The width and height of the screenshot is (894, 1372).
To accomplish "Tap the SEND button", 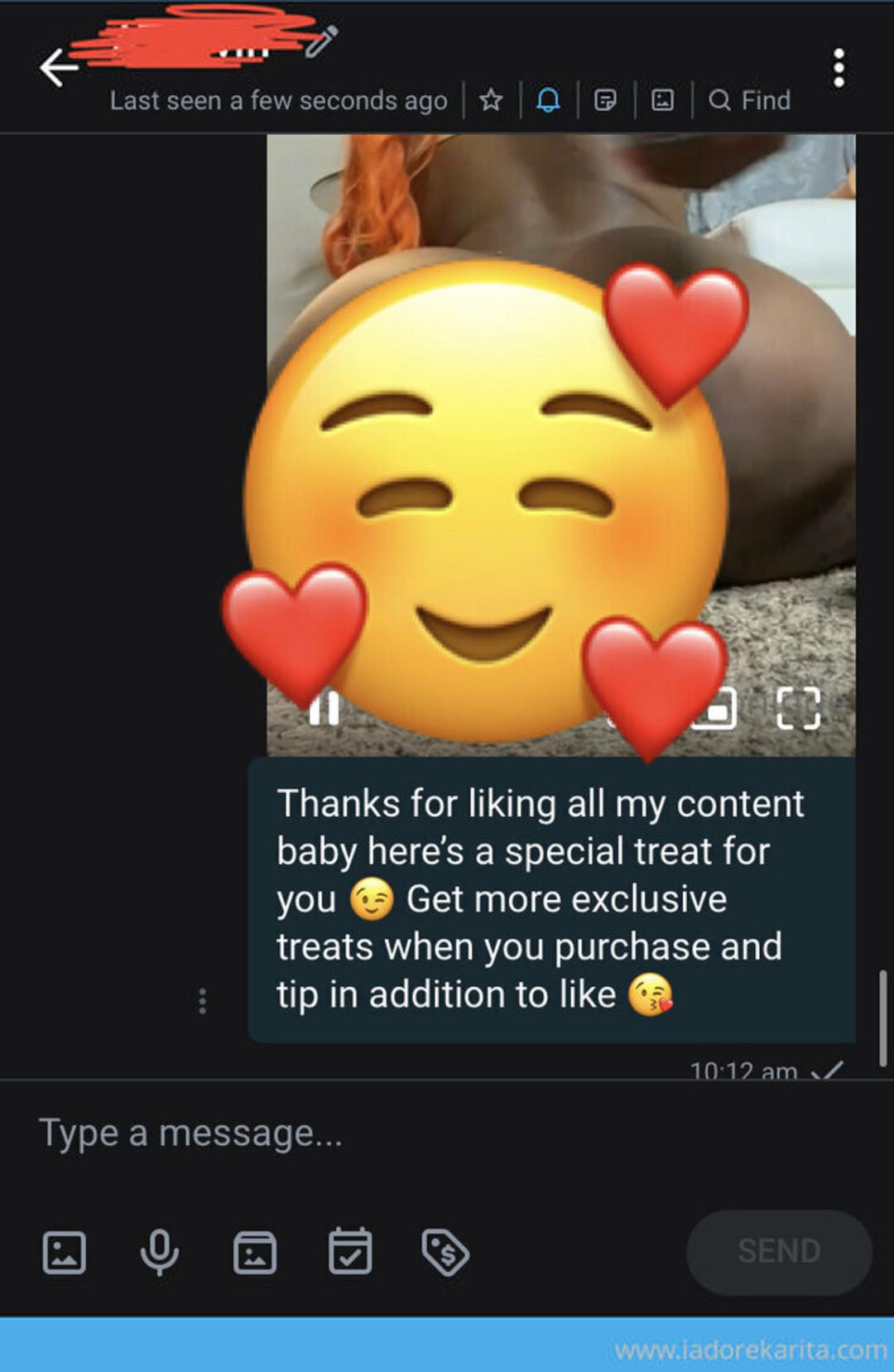I will pyautogui.click(x=778, y=1251).
